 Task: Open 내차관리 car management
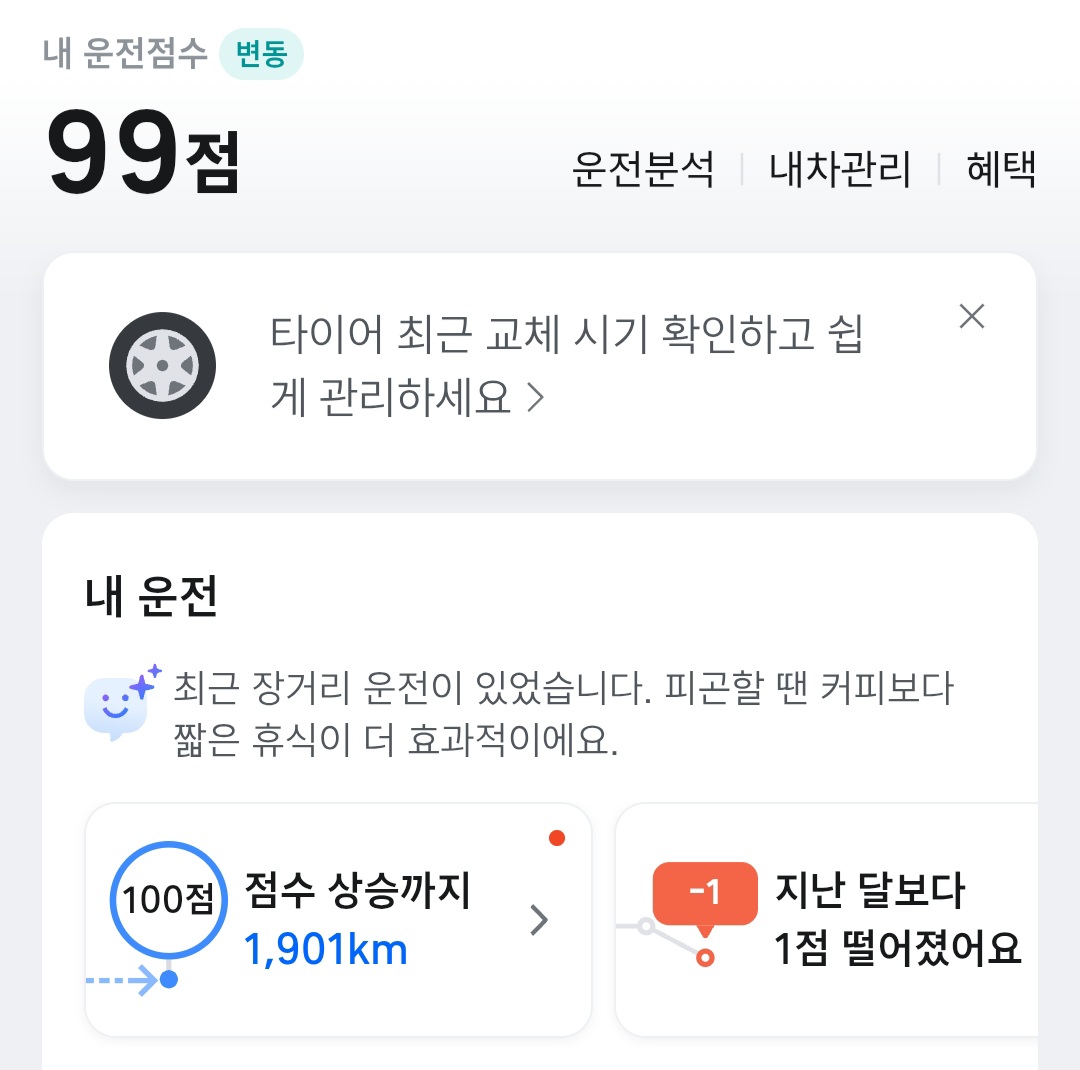(840, 169)
